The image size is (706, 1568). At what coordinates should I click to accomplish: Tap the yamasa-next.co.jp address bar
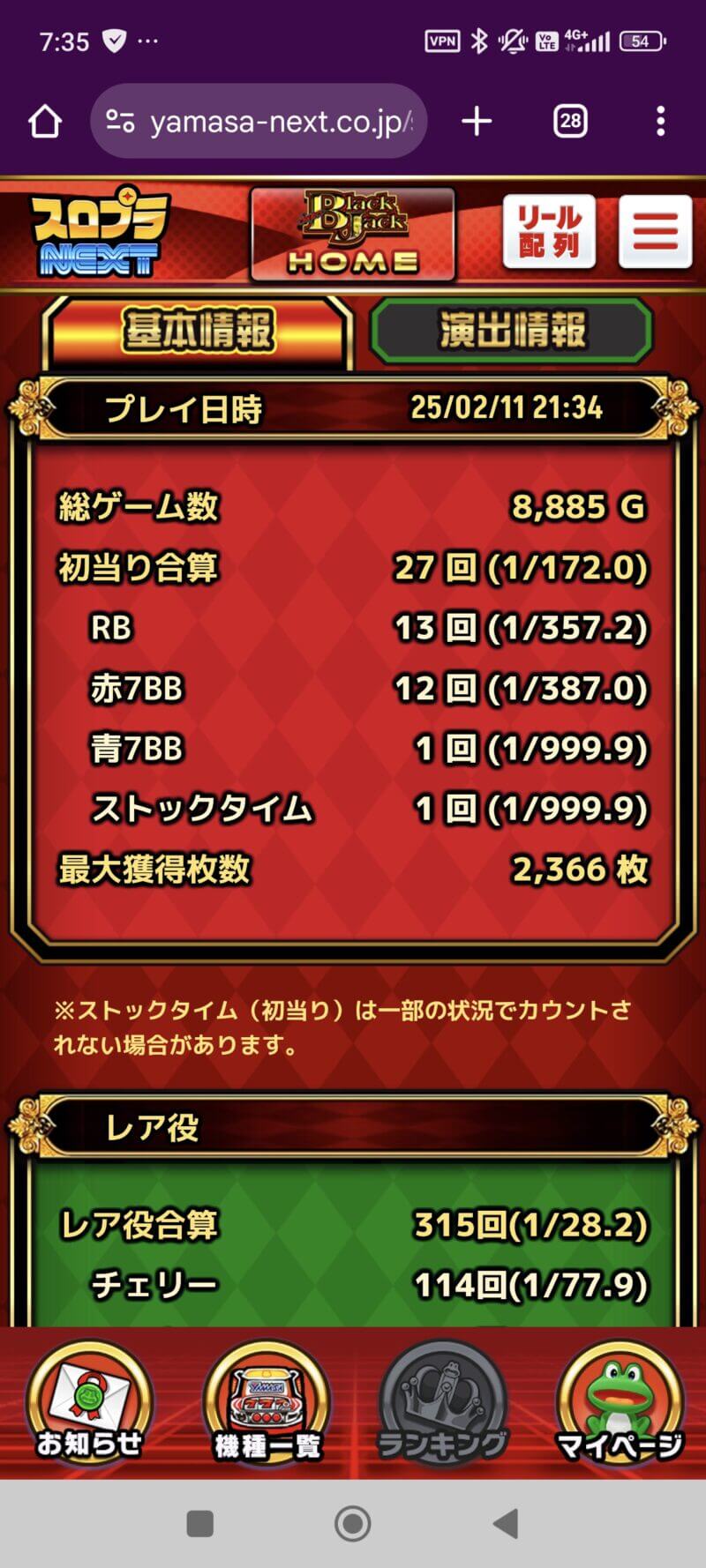coord(259,121)
